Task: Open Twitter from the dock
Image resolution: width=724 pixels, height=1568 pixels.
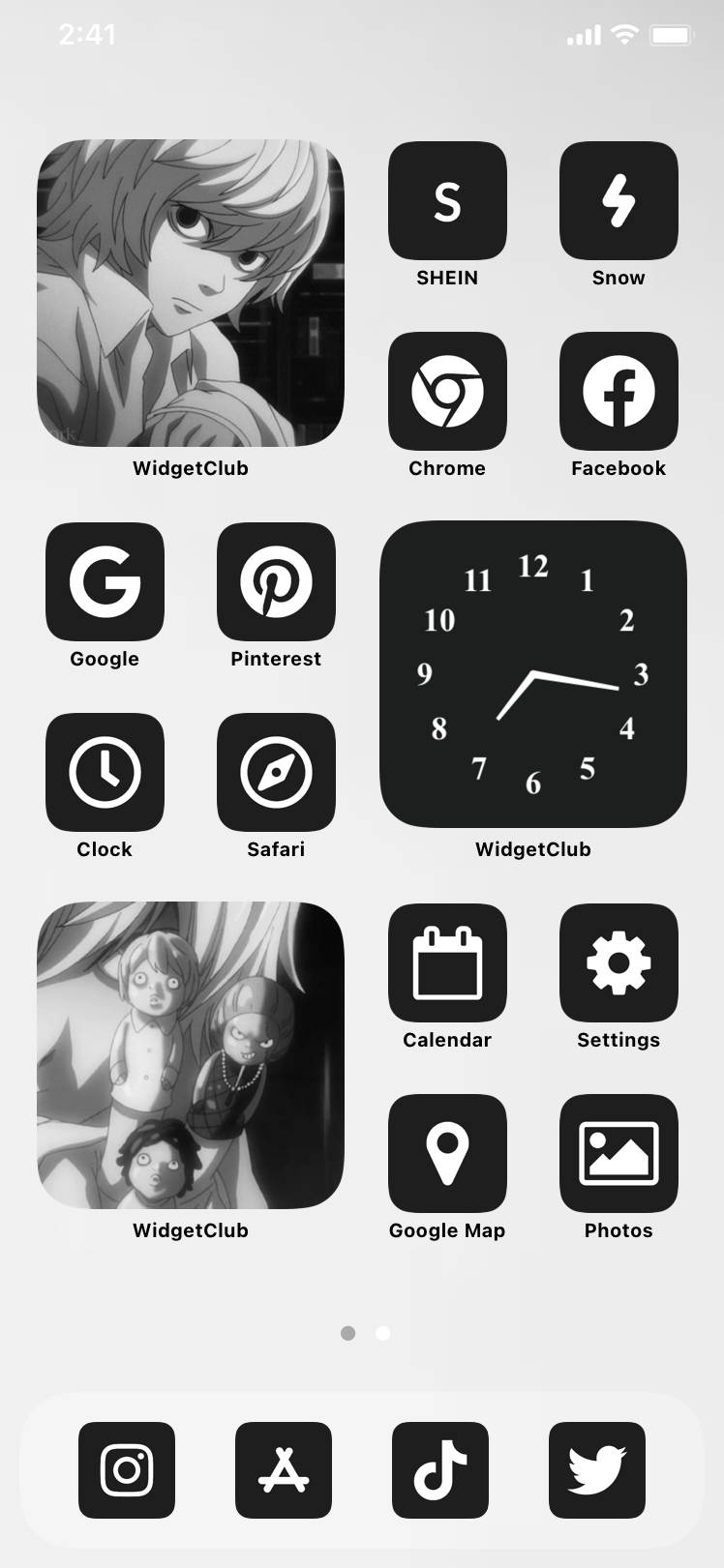Action: [597, 1470]
